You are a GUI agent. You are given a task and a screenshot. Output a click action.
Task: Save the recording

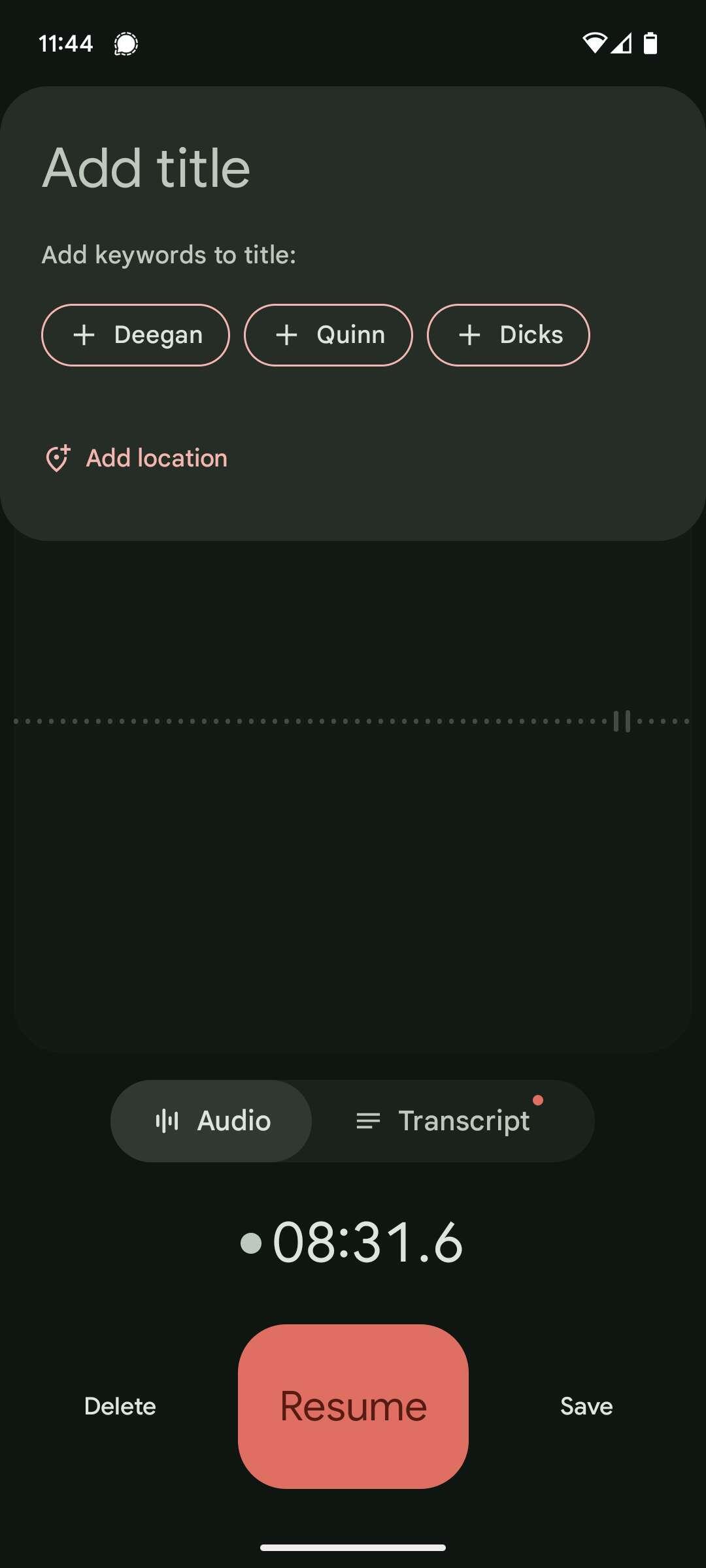[586, 1406]
